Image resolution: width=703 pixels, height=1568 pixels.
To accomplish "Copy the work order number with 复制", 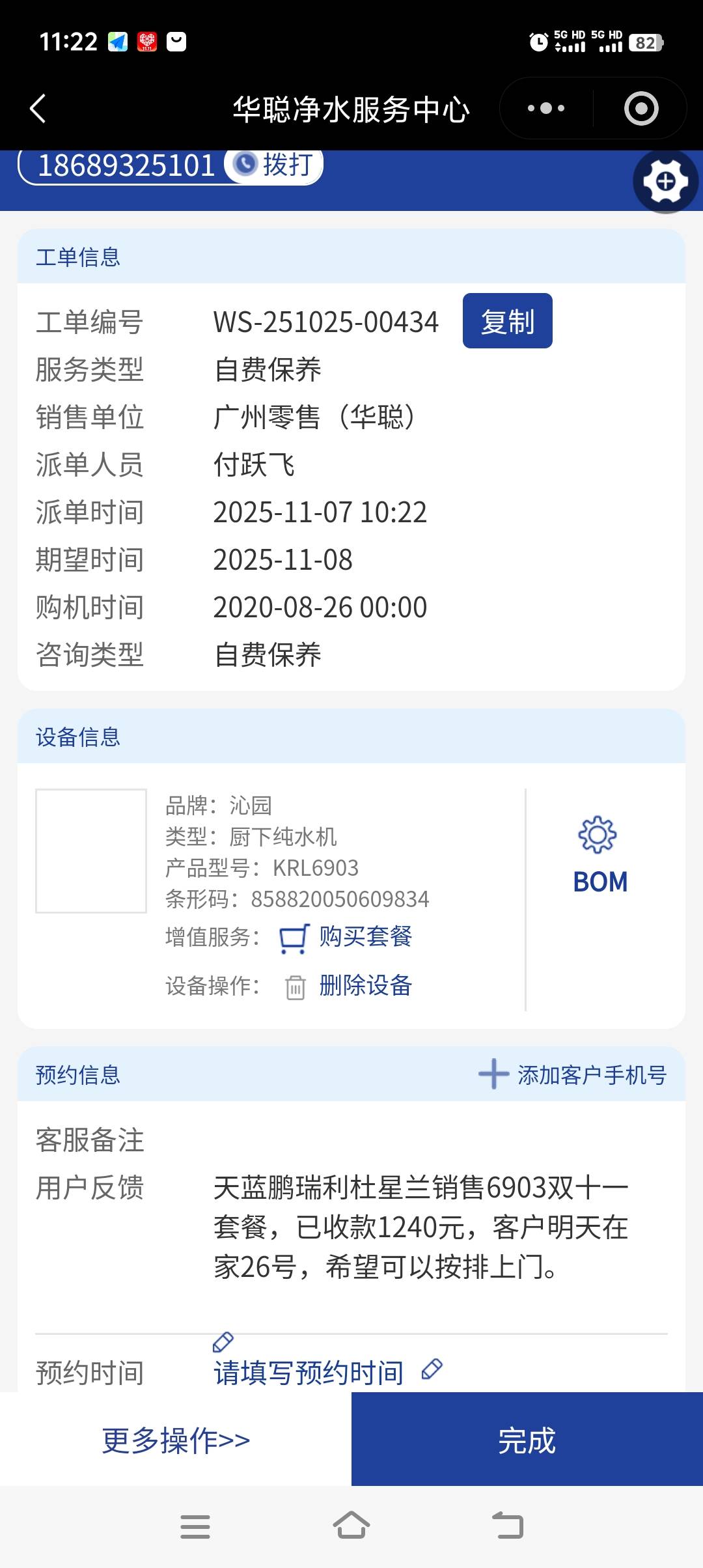I will click(507, 321).
